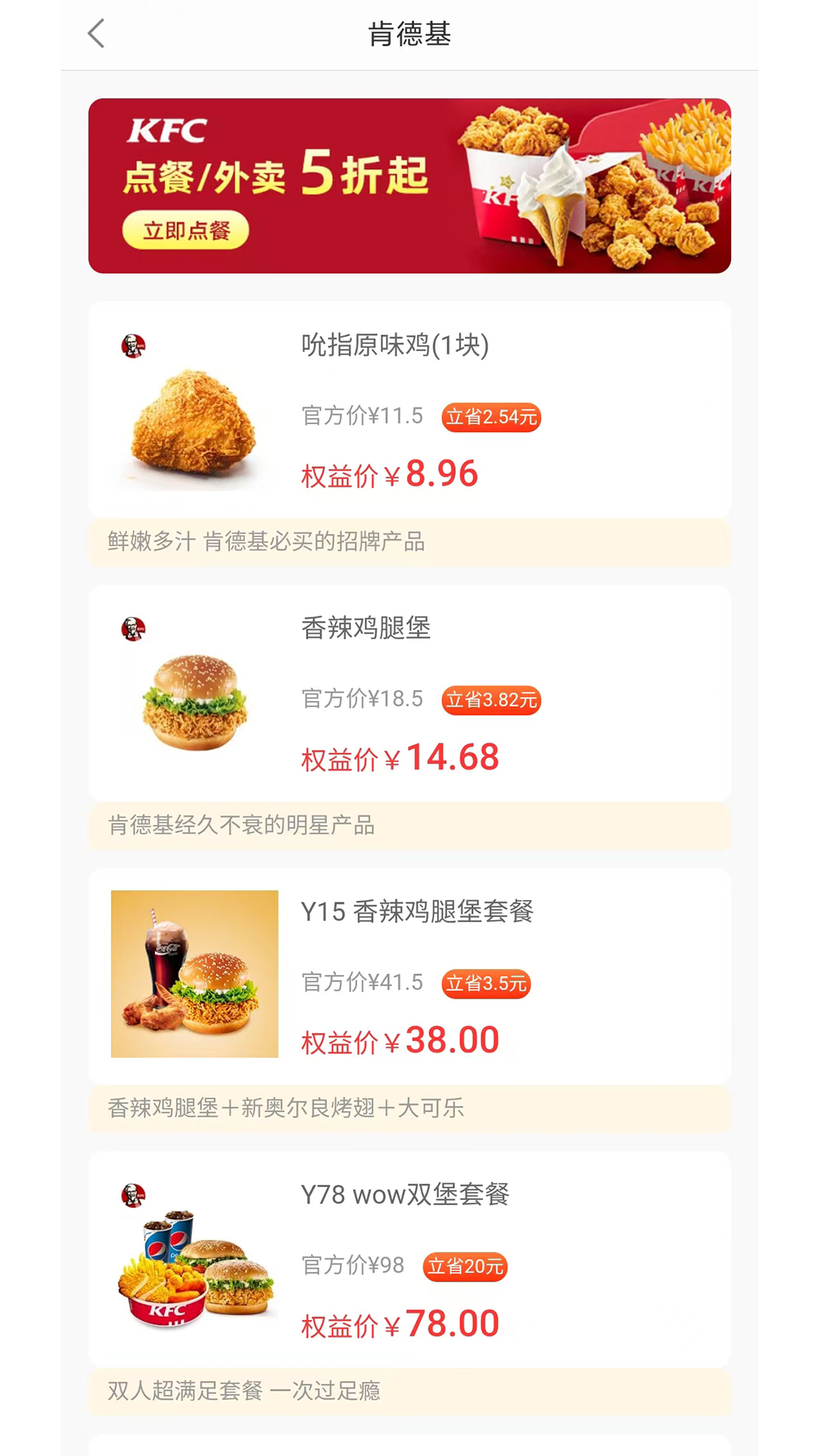Viewport: 819px width, 1456px height.
Task: Click the 立省2.54元 savings badge
Action: coord(491,417)
